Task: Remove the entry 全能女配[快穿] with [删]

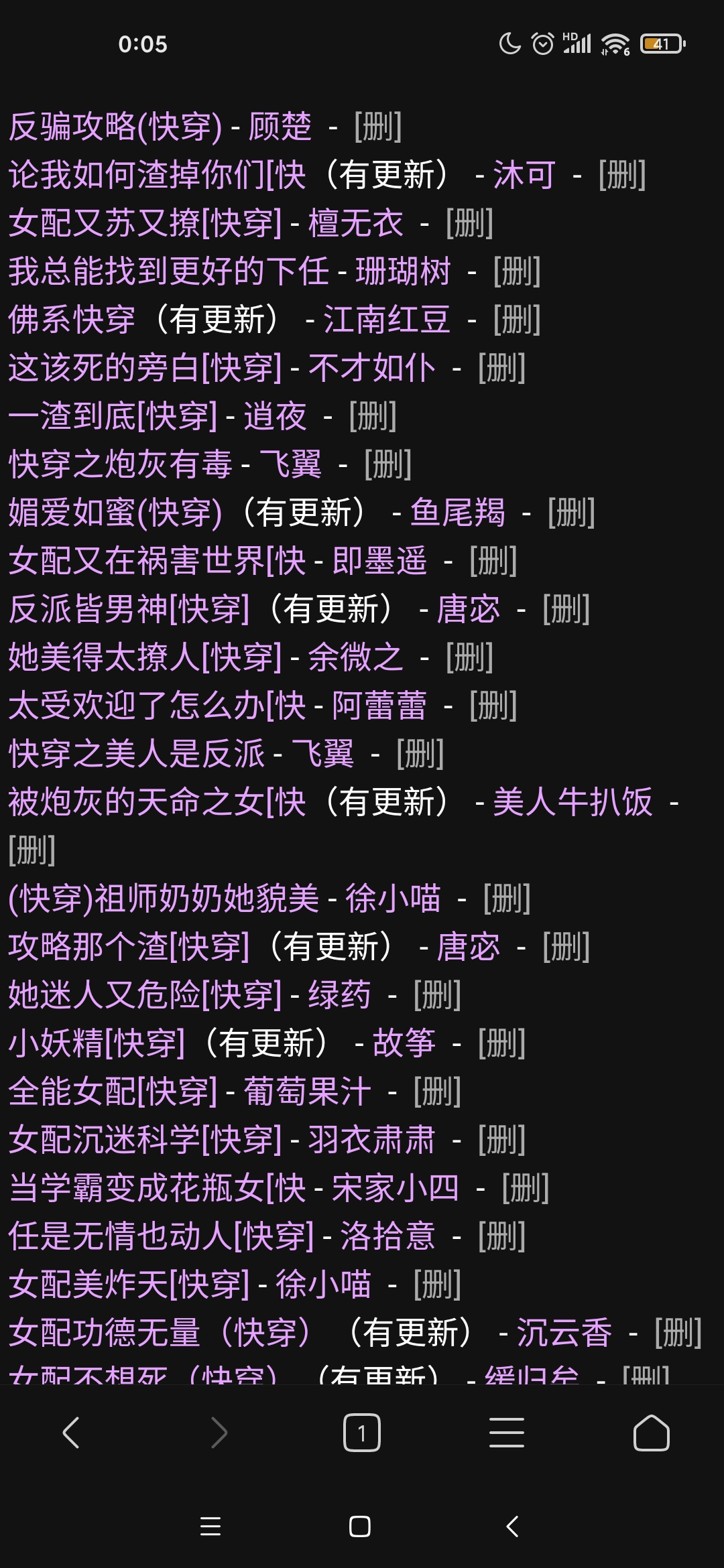Action: click(437, 1092)
